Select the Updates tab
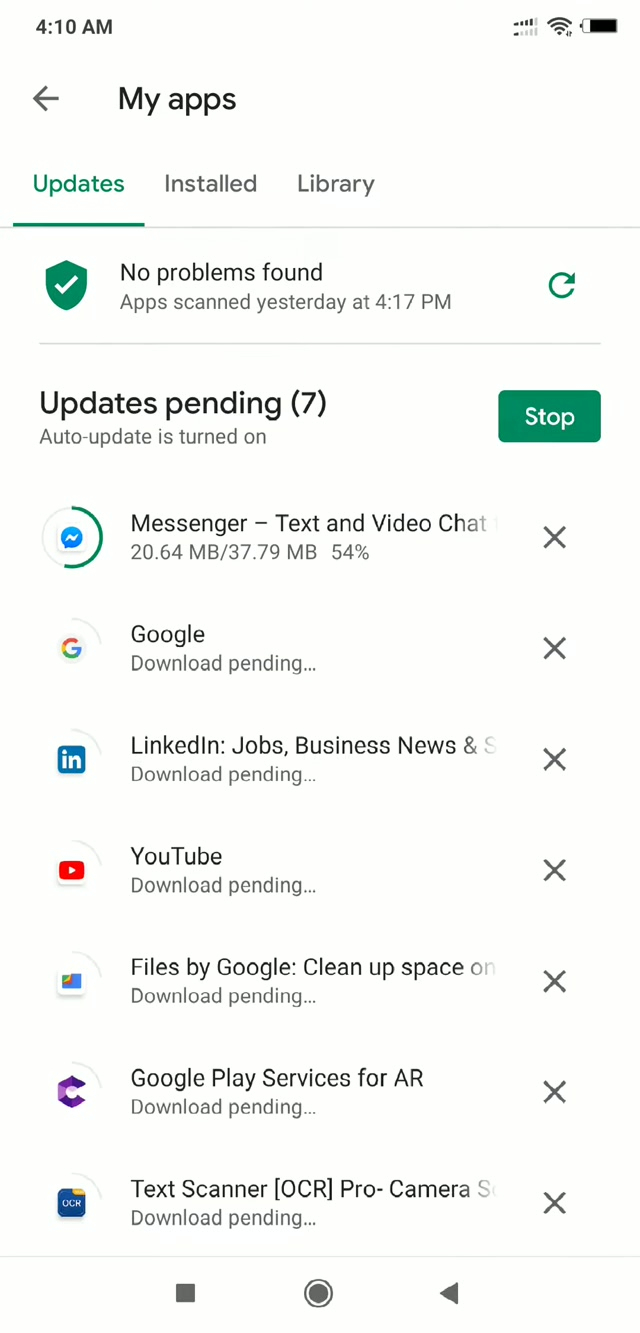Screen dimensions: 640x1333 (x=79, y=184)
